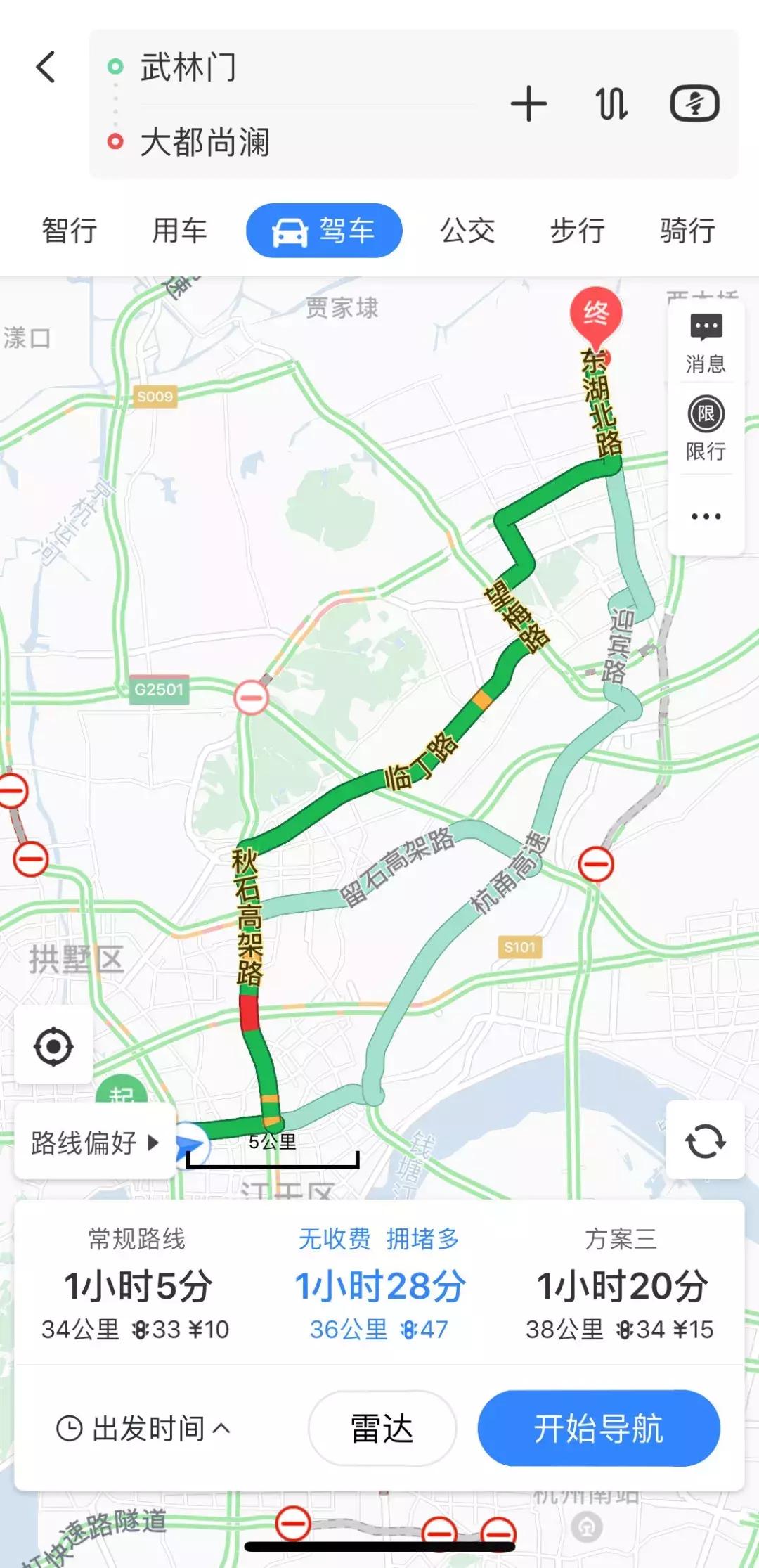The width and height of the screenshot is (759, 1568).
Task: Switch to the 步行 walking tab
Action: [578, 231]
